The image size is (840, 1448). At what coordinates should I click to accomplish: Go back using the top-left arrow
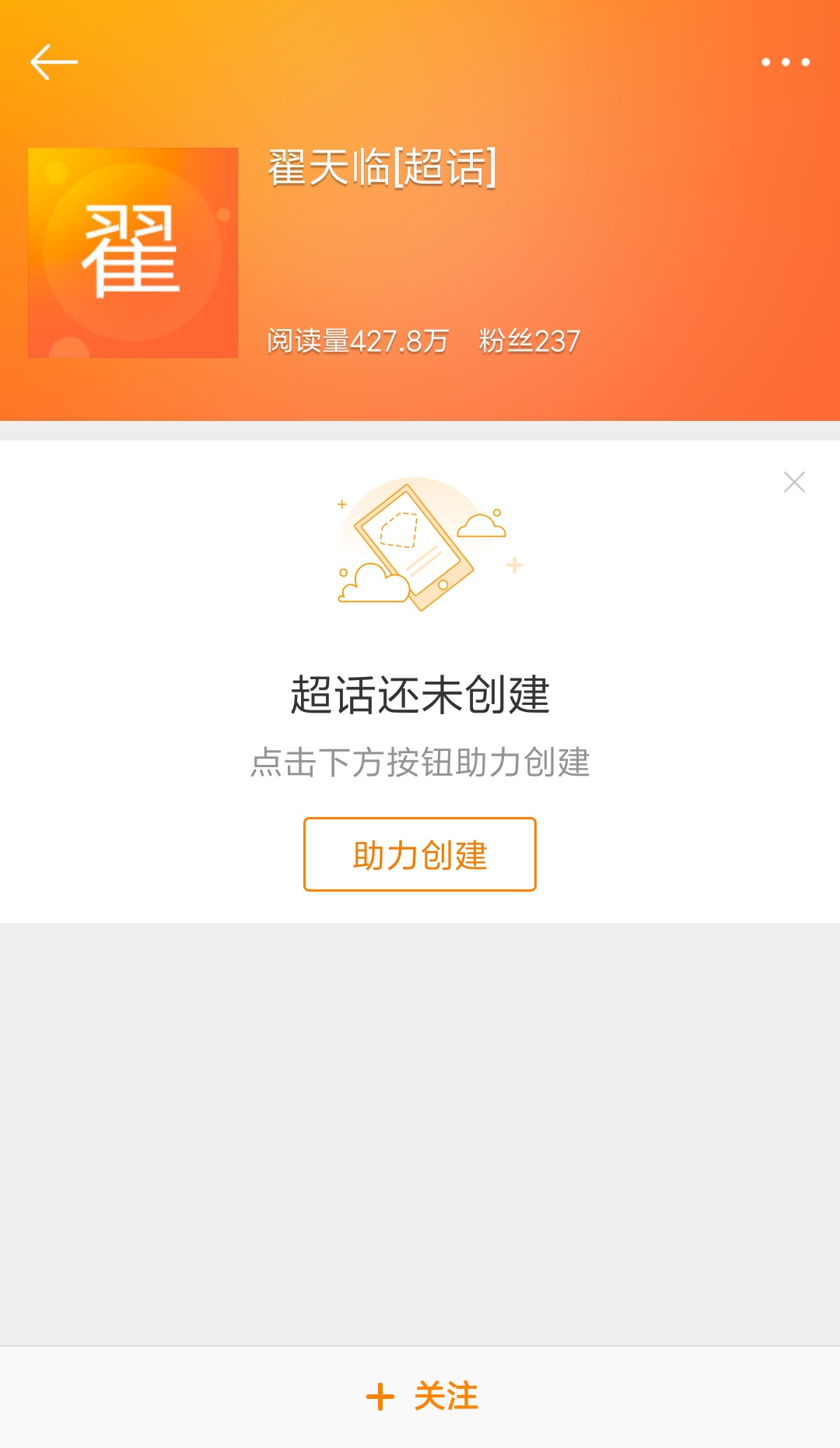tap(54, 62)
